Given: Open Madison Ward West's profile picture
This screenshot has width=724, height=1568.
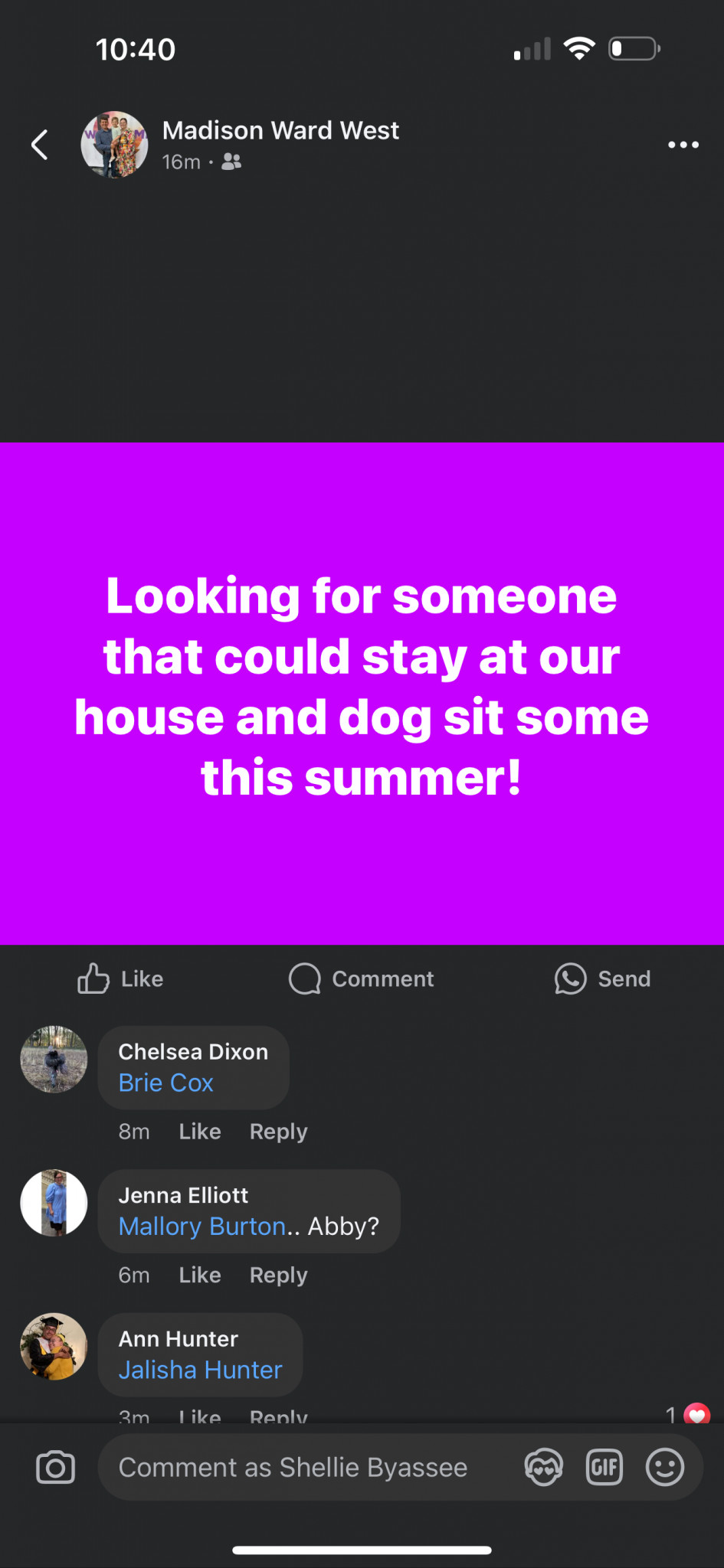Looking at the screenshot, I should point(115,145).
